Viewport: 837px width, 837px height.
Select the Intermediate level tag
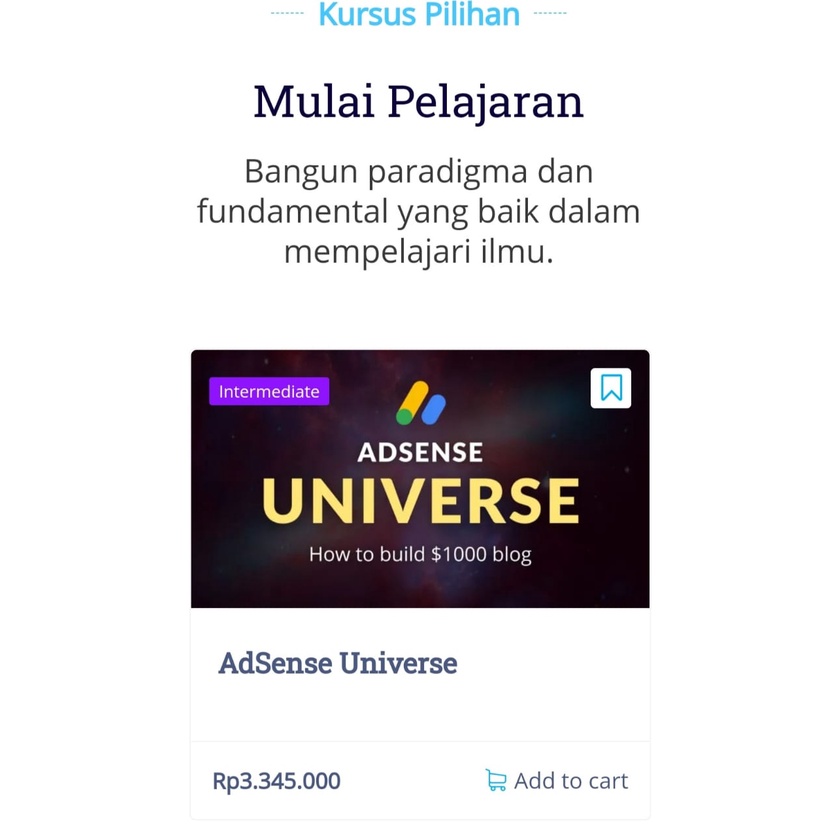pos(269,392)
